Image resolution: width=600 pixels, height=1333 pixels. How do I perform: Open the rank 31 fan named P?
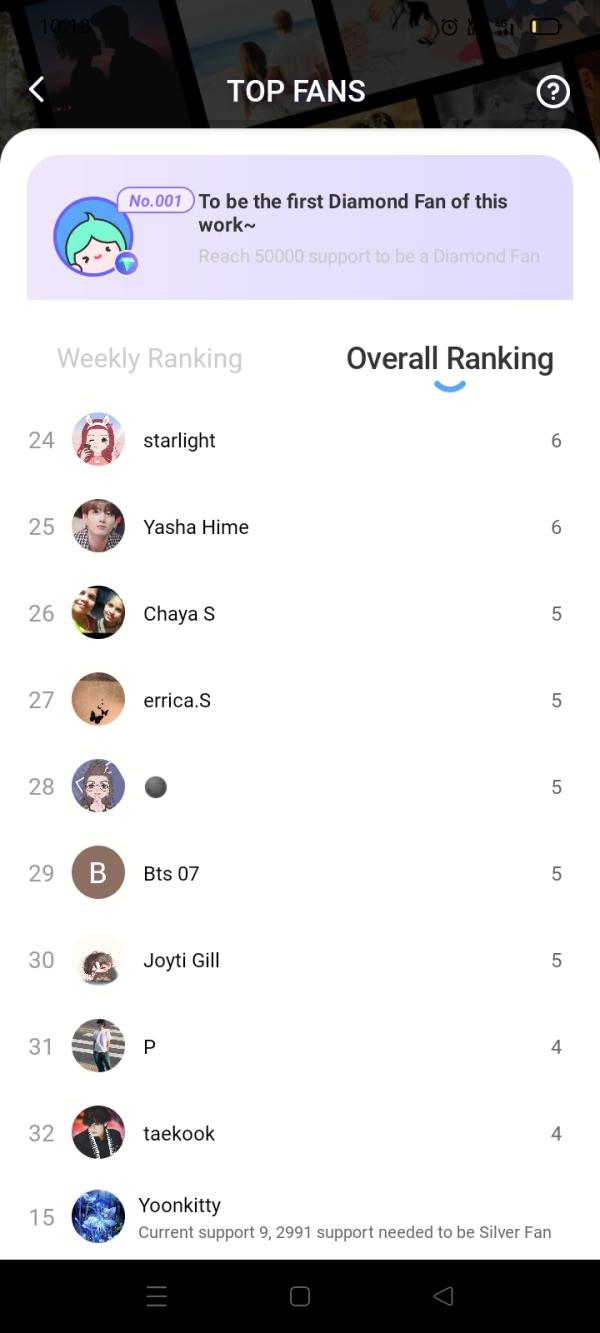coord(150,1047)
